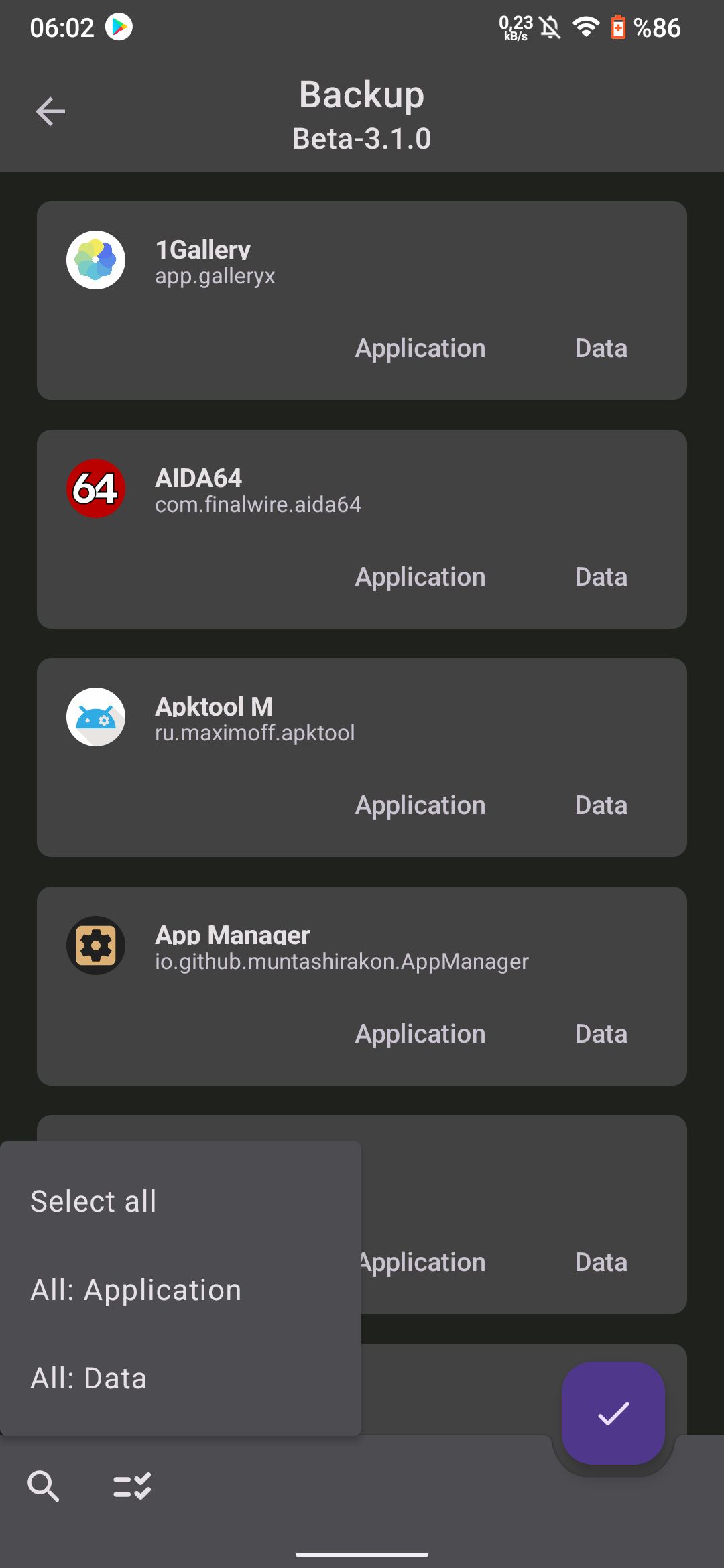The width and height of the screenshot is (724, 1568).
Task: Choose Select all from the popup menu
Action: 181,1201
